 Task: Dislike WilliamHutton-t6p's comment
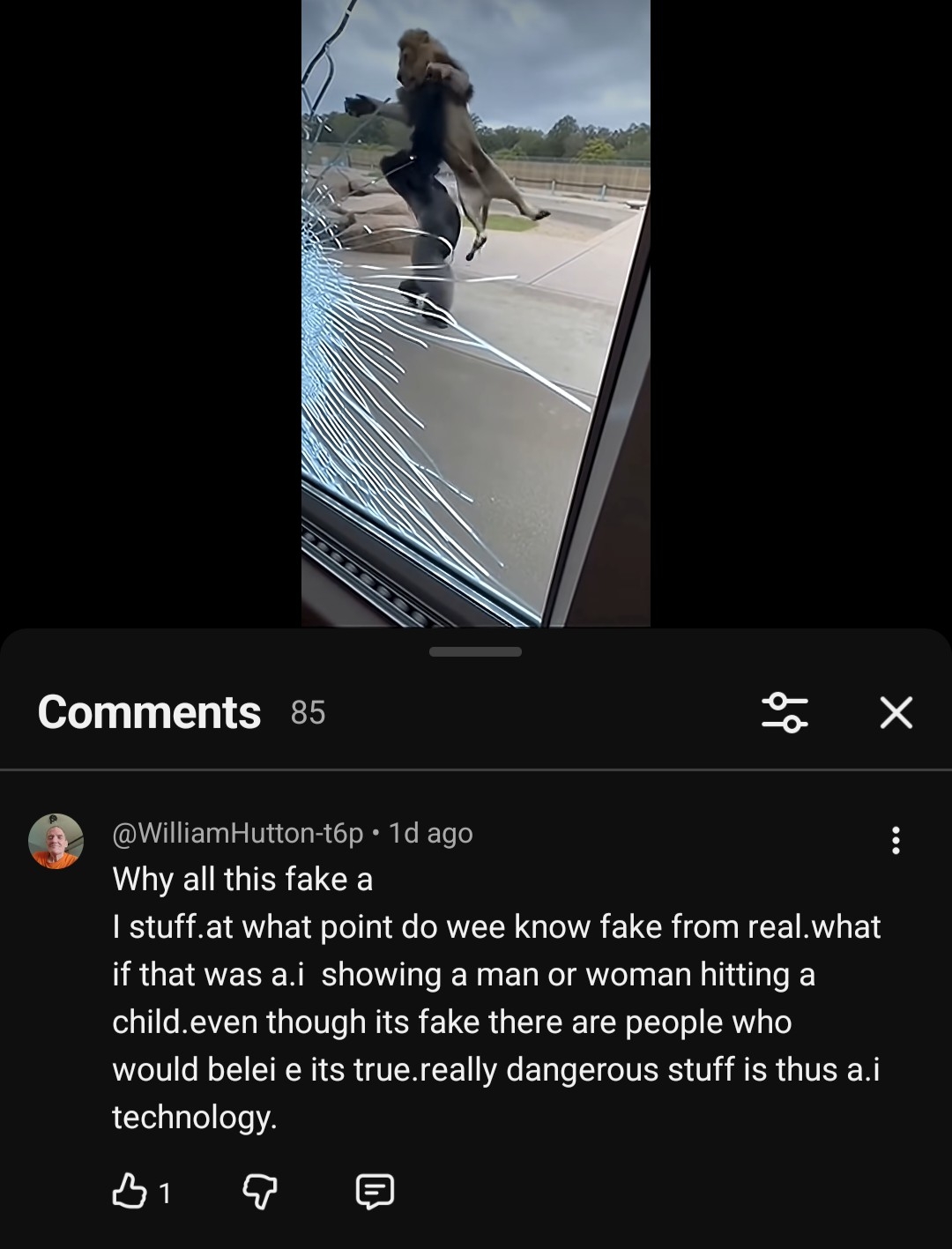(260, 1192)
